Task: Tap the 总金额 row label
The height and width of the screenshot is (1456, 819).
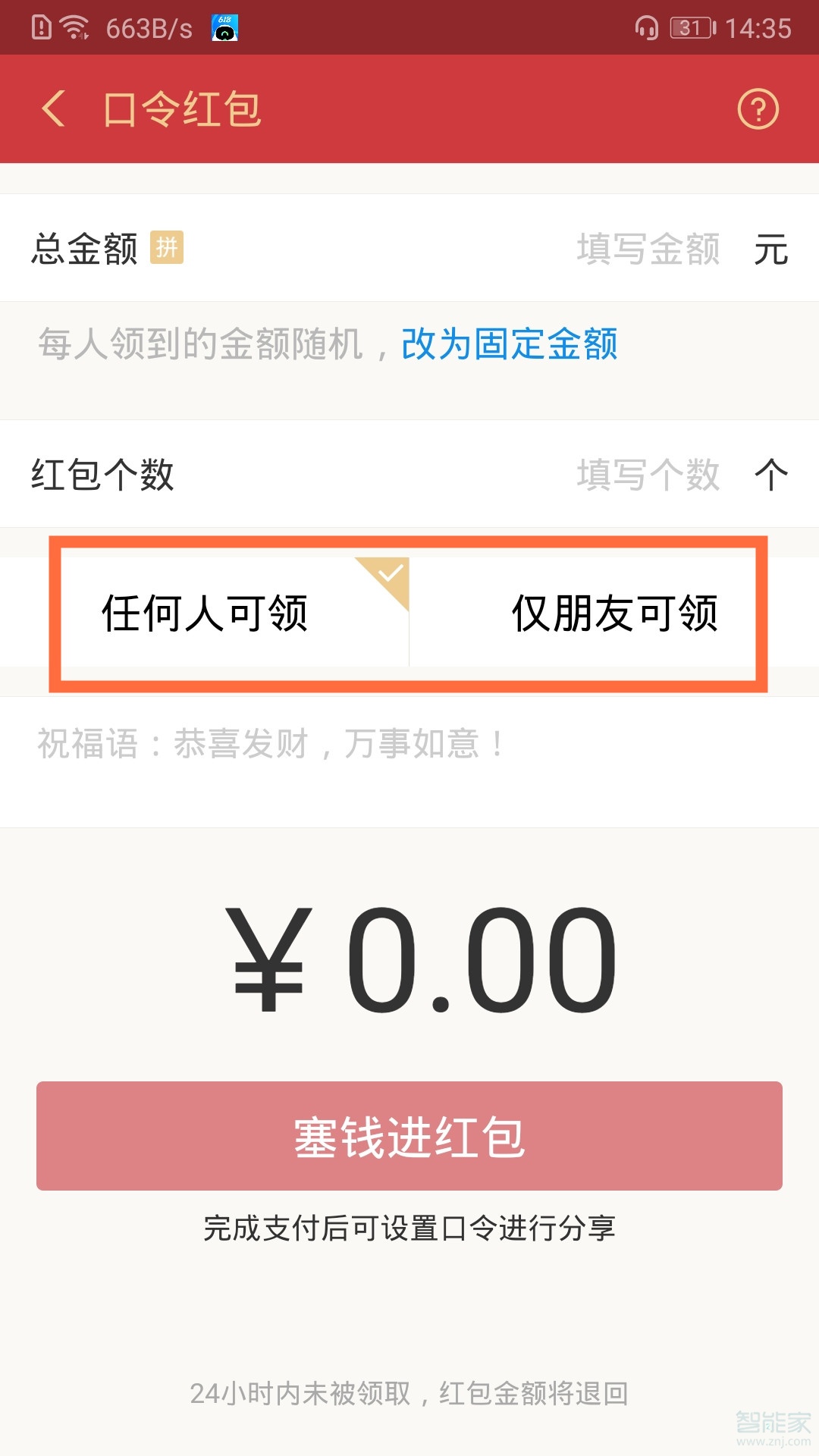Action: click(x=86, y=247)
